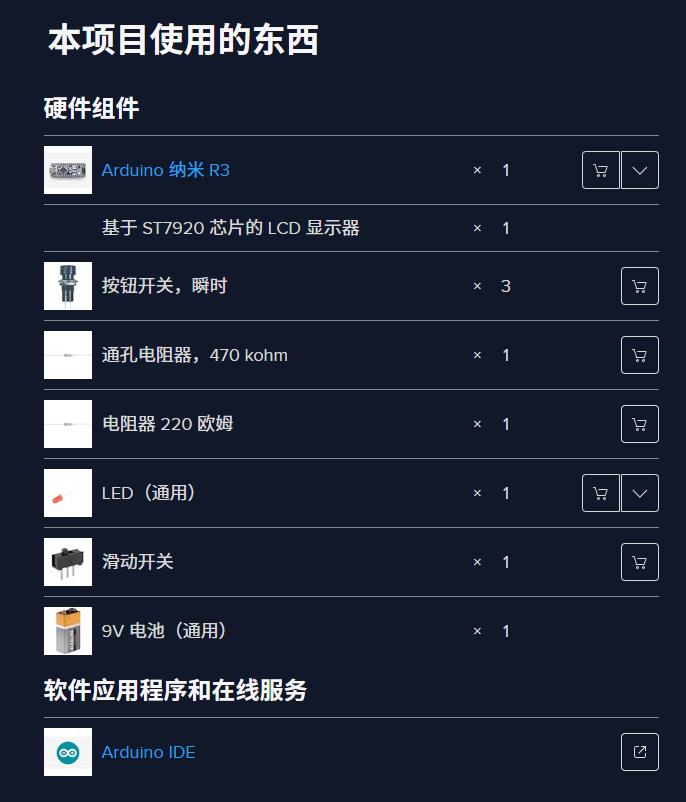Screen dimensions: 686x802
Task: Open the Arduino IDE link
Action: click(148, 752)
